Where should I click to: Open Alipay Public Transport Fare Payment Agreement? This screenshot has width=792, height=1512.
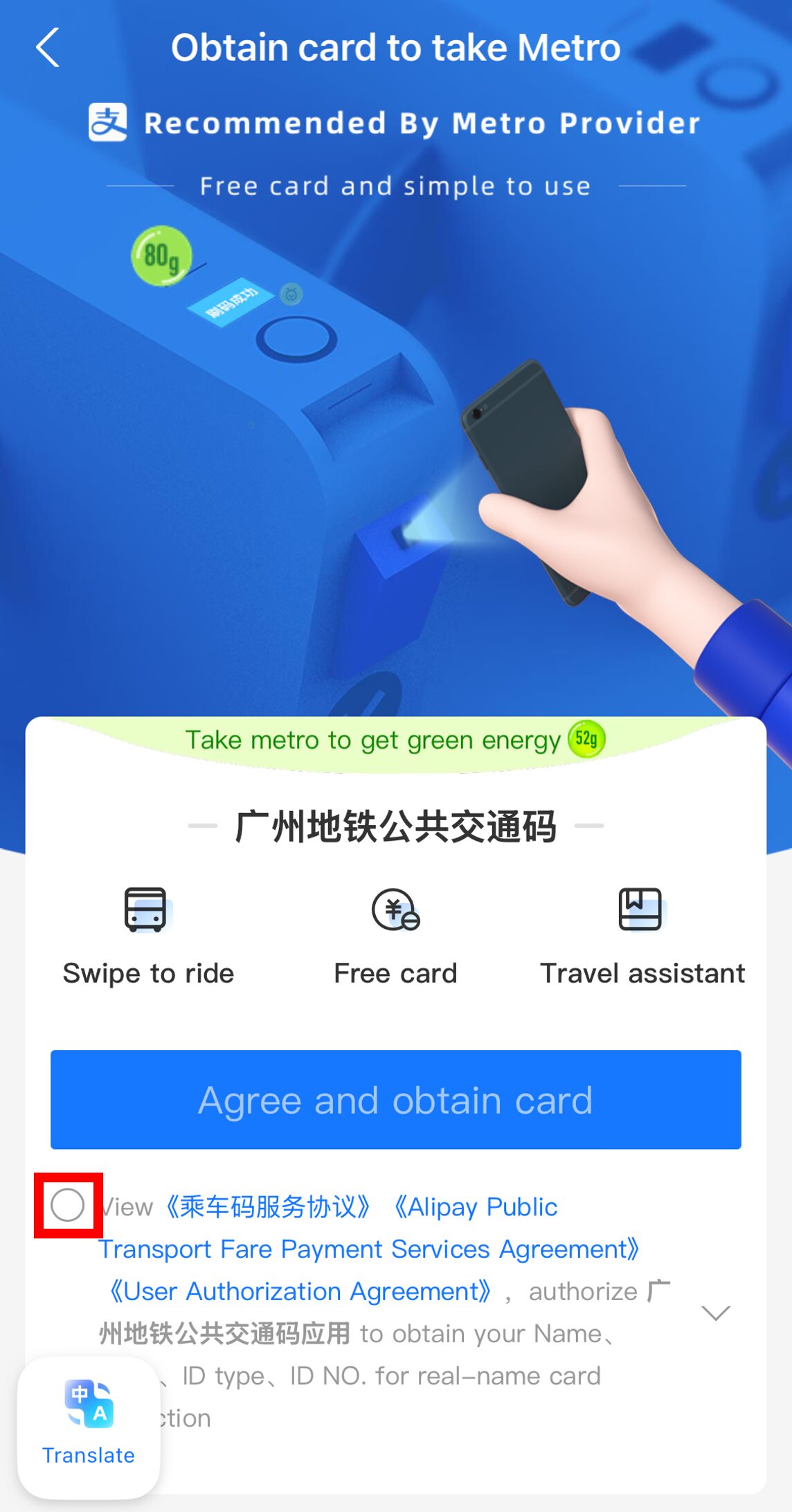[368, 1249]
